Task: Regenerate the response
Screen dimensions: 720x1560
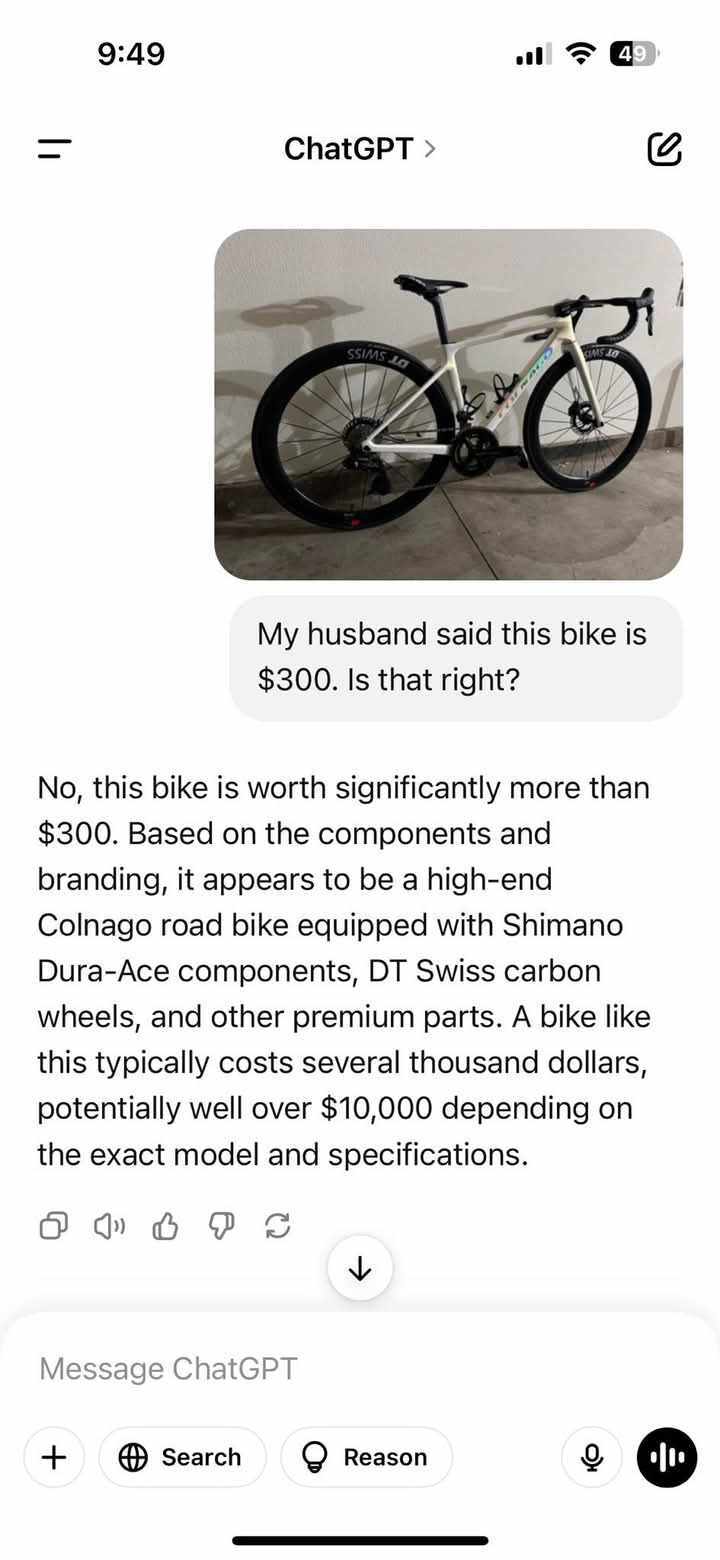Action: coord(277,1225)
